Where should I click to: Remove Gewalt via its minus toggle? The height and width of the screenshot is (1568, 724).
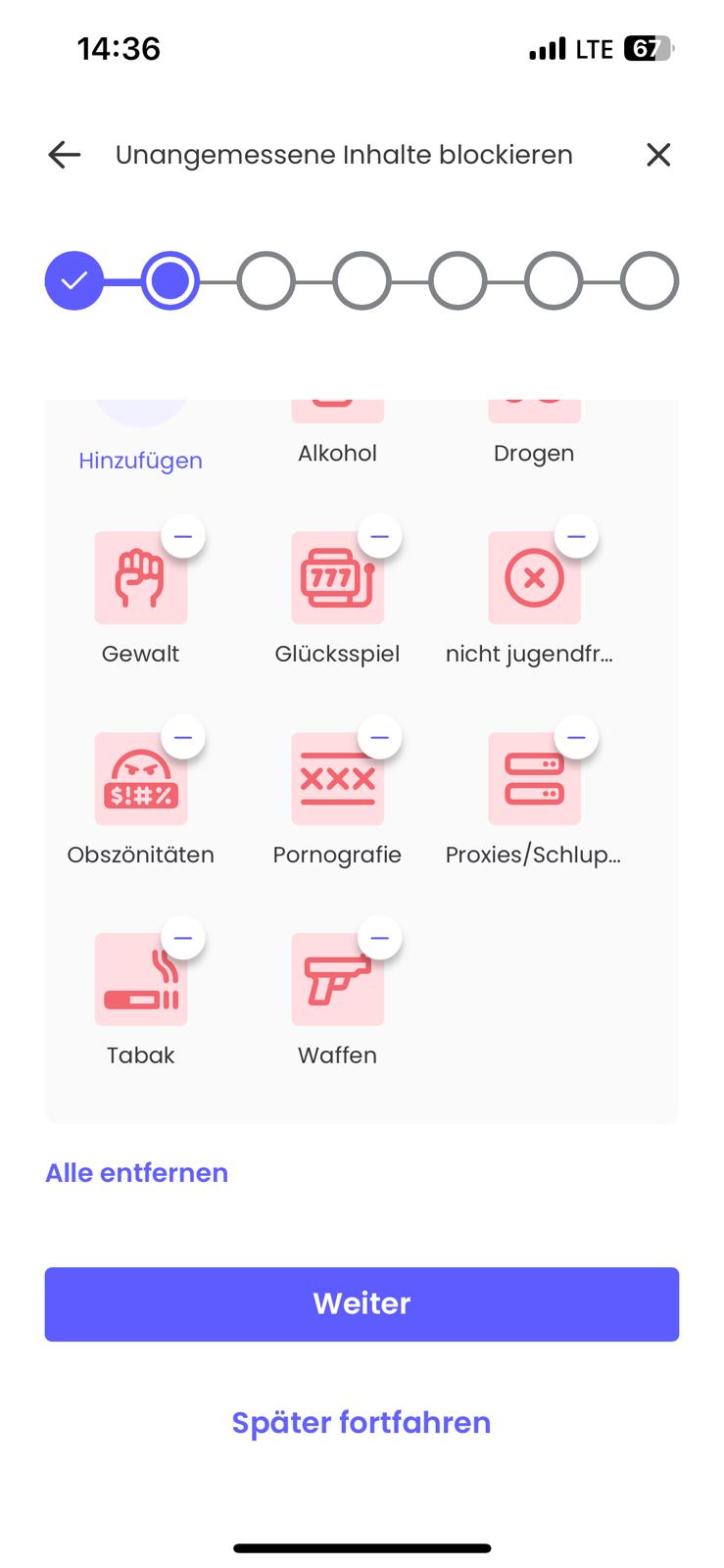pos(183,535)
